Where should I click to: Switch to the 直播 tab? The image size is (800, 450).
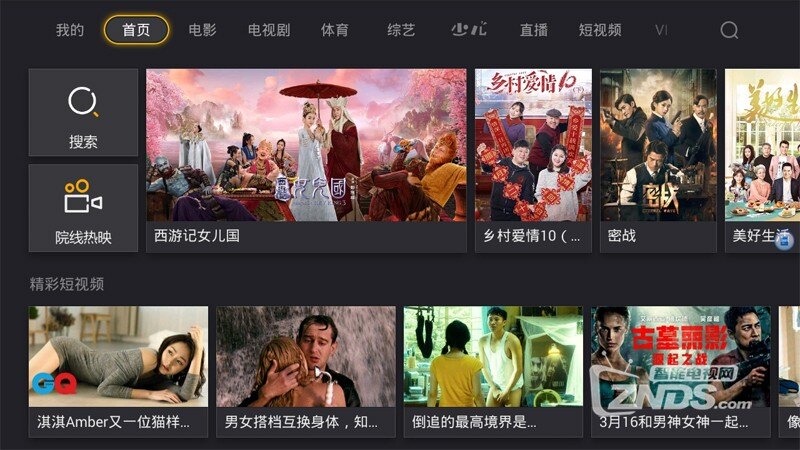(534, 30)
